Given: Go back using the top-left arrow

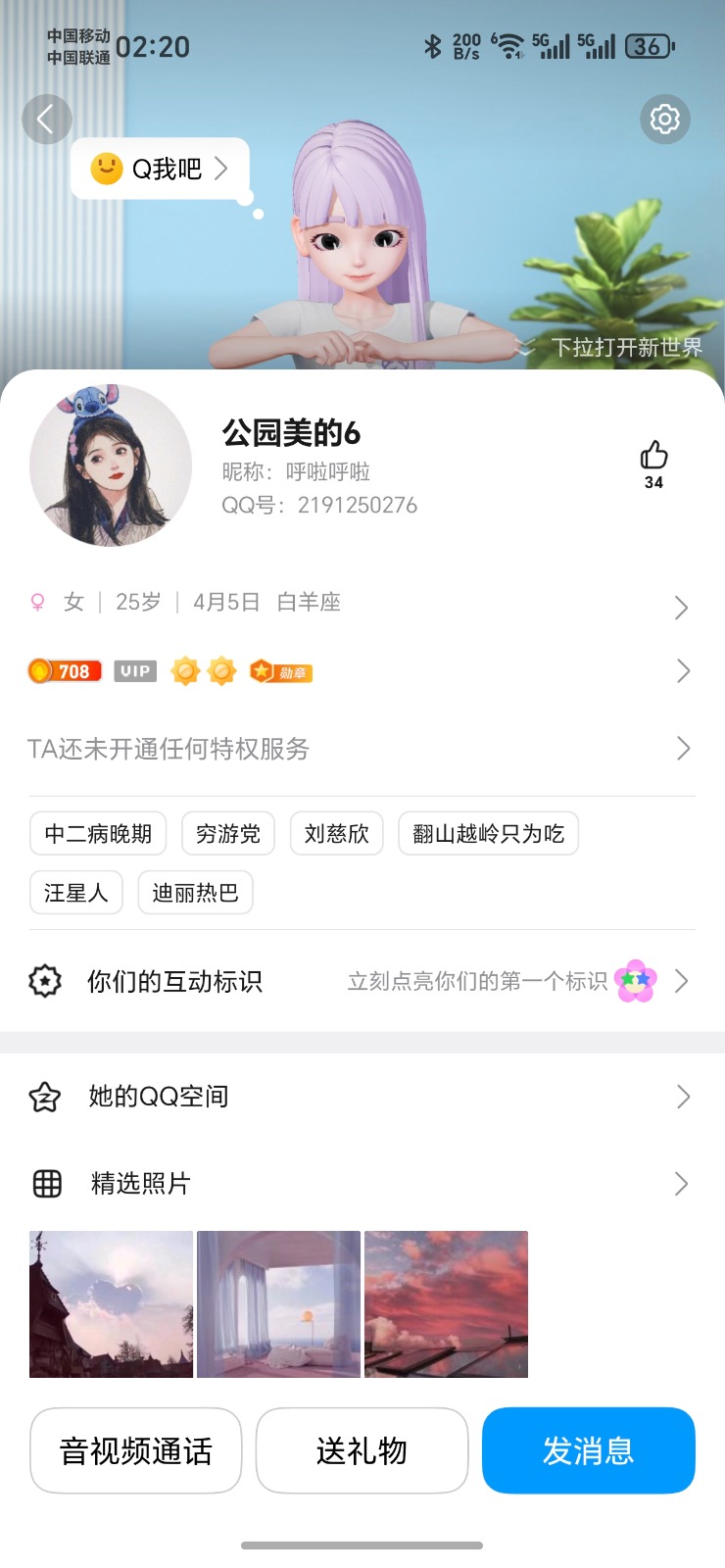Looking at the screenshot, I should (x=46, y=120).
